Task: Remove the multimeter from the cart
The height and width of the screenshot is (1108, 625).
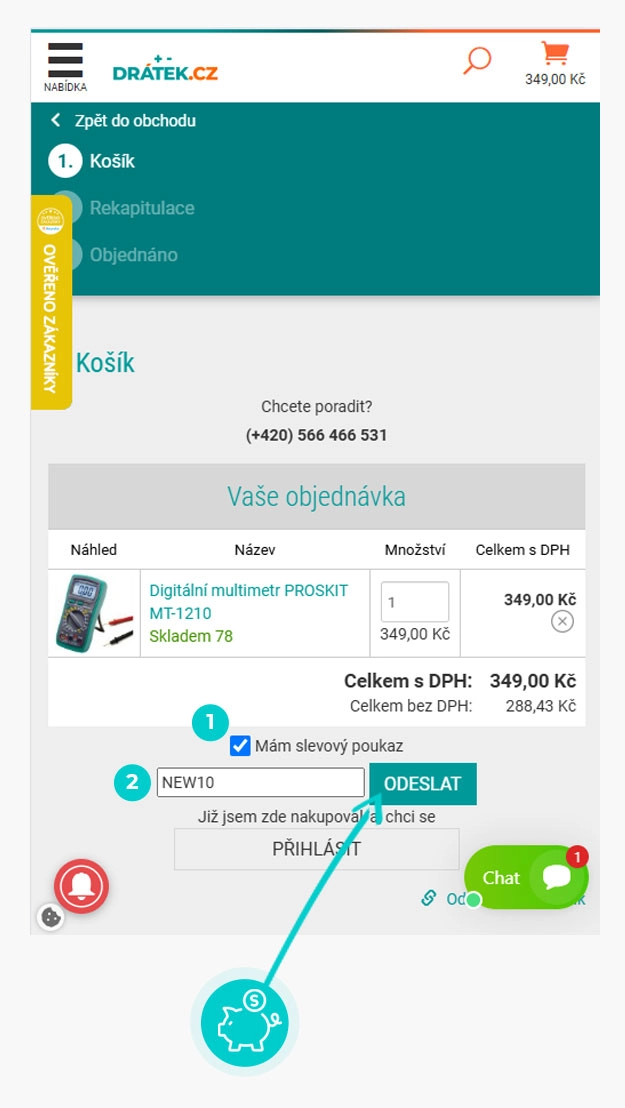Action: [x=562, y=622]
